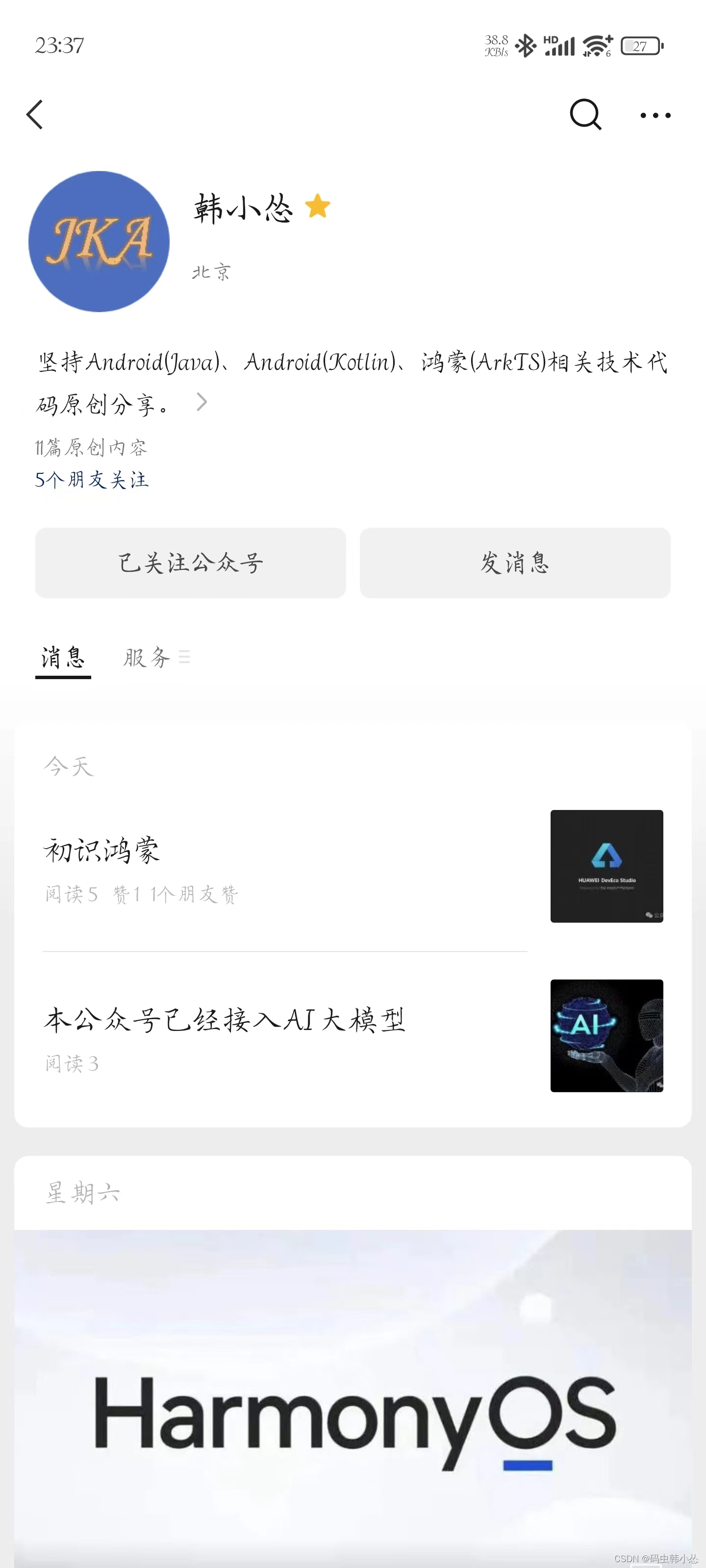Go back using the top-left arrow

click(35, 115)
